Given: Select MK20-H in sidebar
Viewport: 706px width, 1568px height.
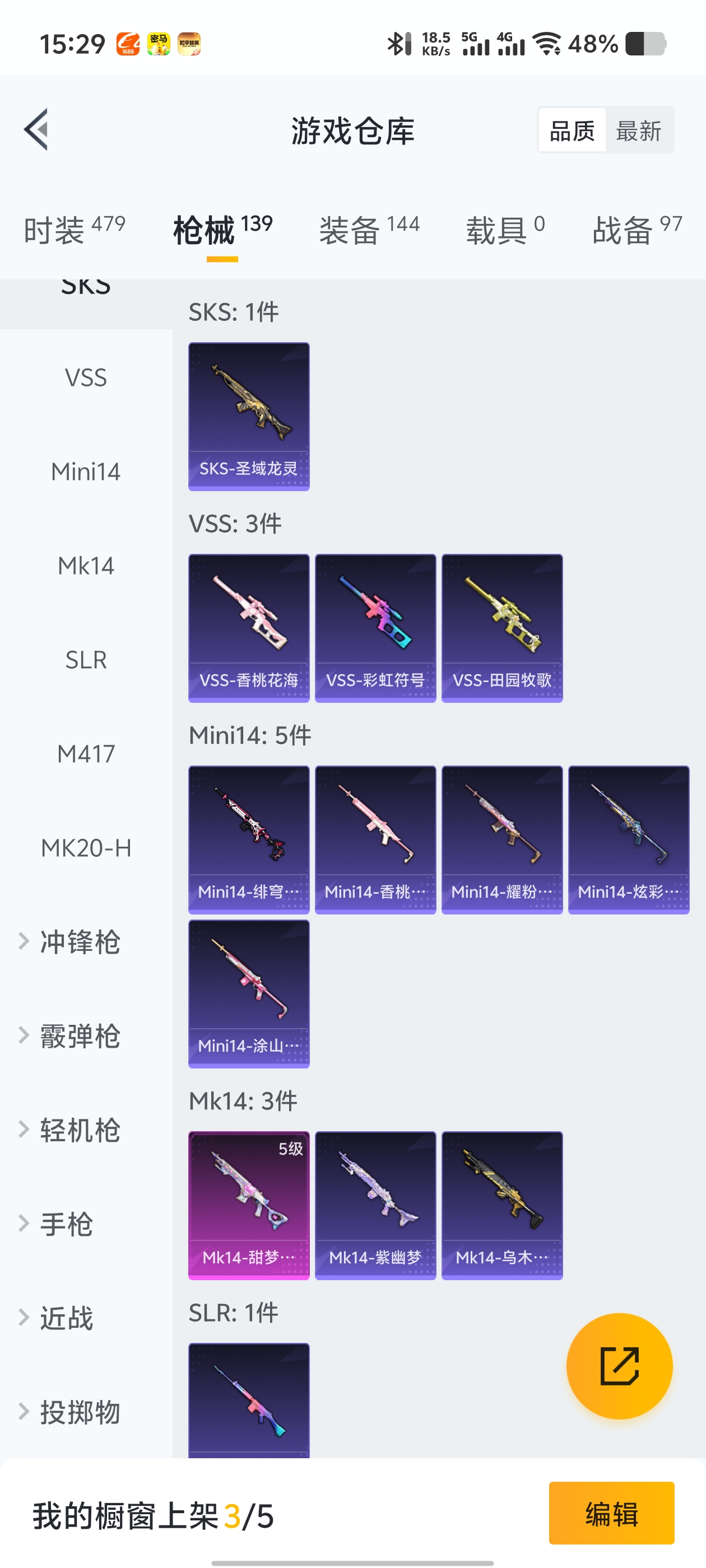Looking at the screenshot, I should pyautogui.click(x=86, y=848).
